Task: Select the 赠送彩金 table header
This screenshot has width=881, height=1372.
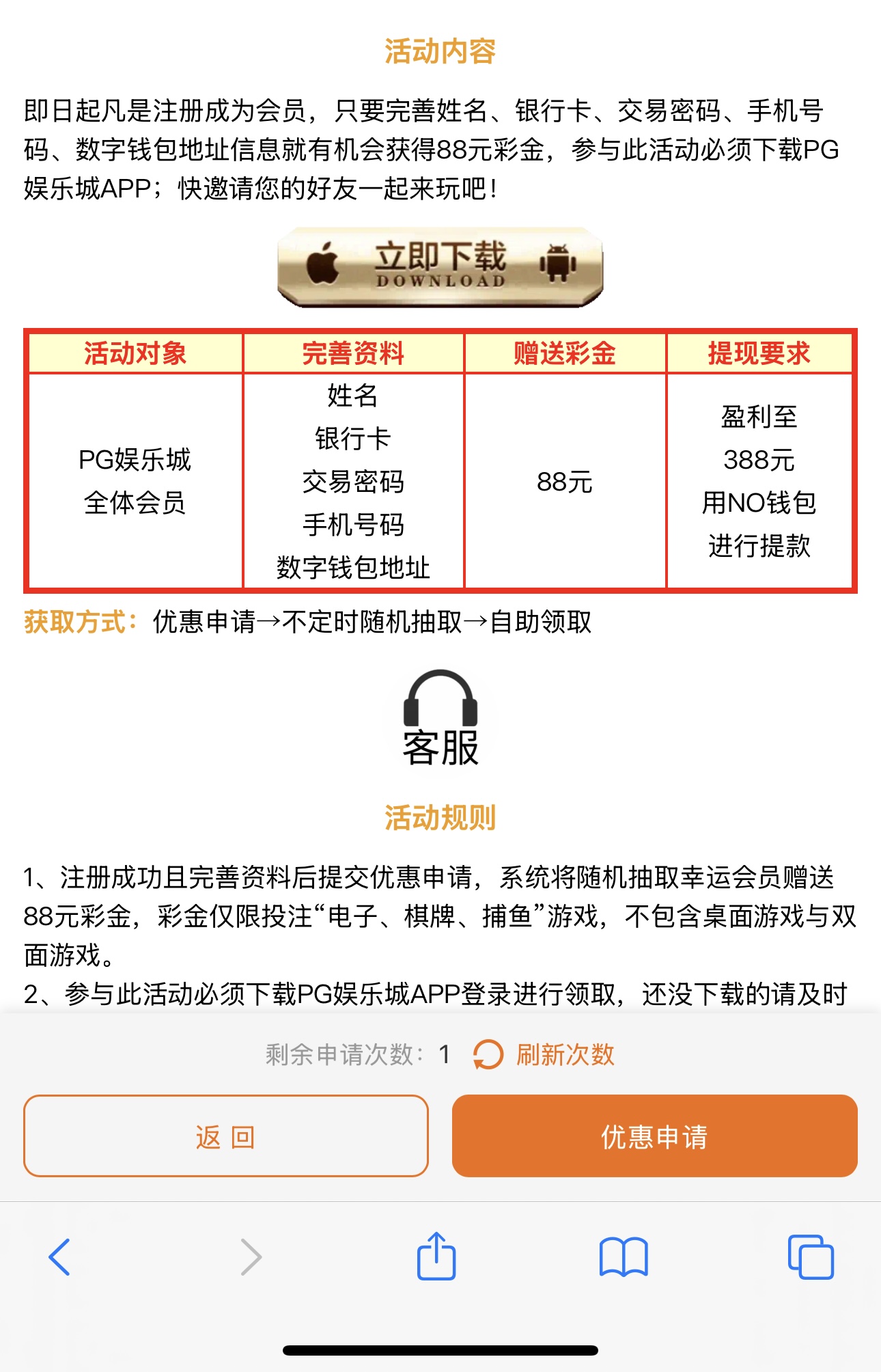Action: point(565,354)
